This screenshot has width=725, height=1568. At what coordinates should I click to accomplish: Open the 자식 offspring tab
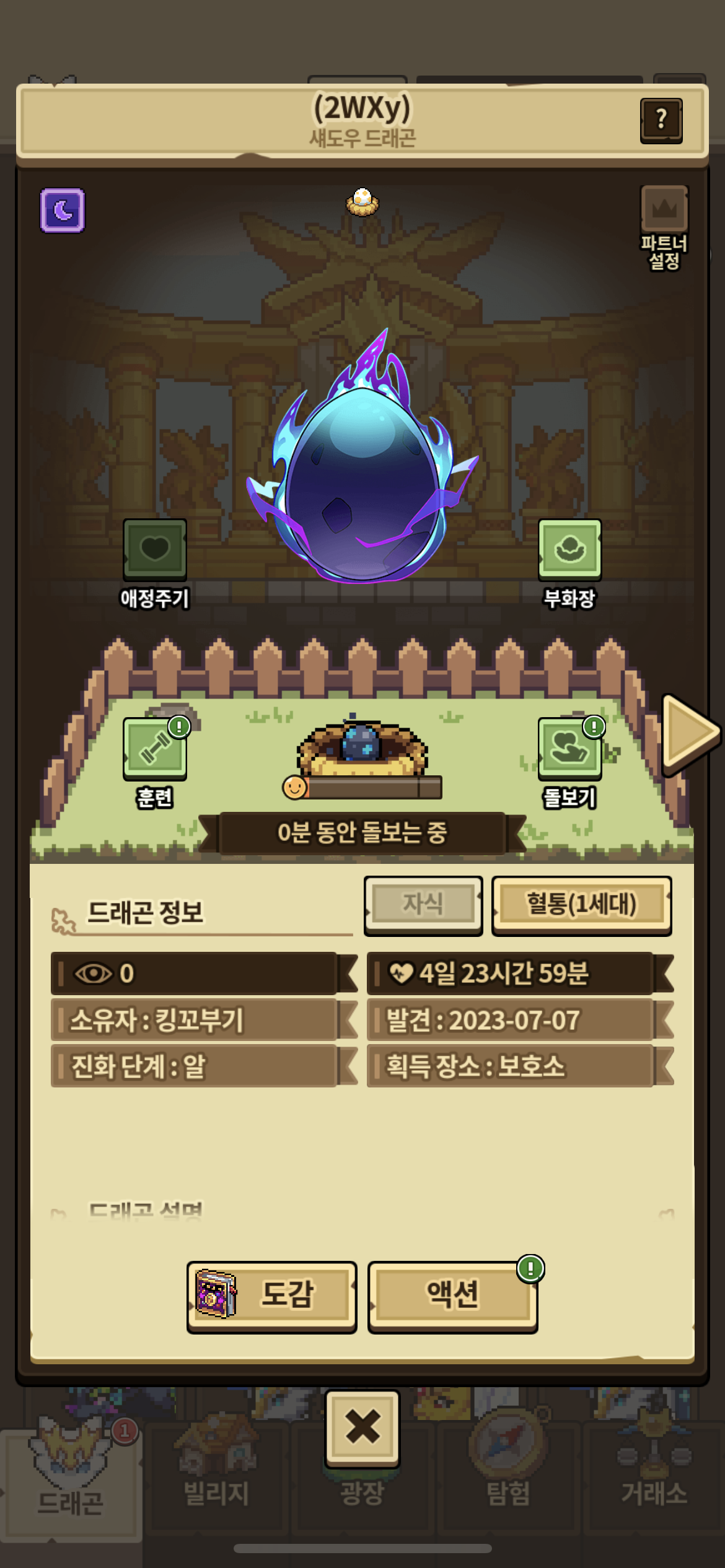coord(423,904)
